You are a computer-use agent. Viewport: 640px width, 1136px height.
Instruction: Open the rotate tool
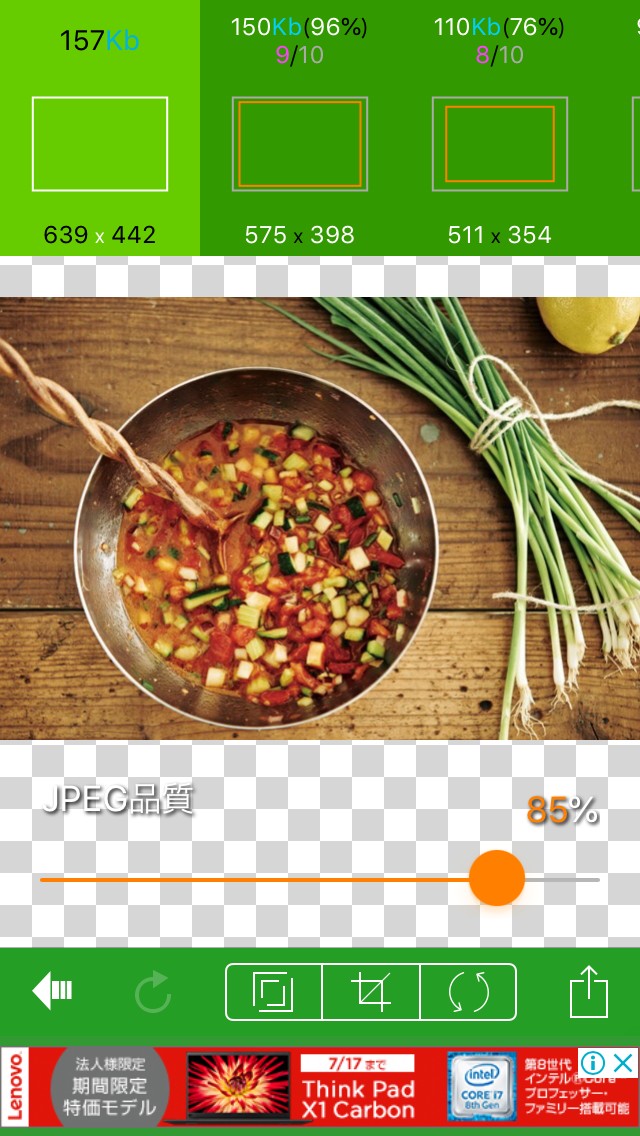coord(468,992)
